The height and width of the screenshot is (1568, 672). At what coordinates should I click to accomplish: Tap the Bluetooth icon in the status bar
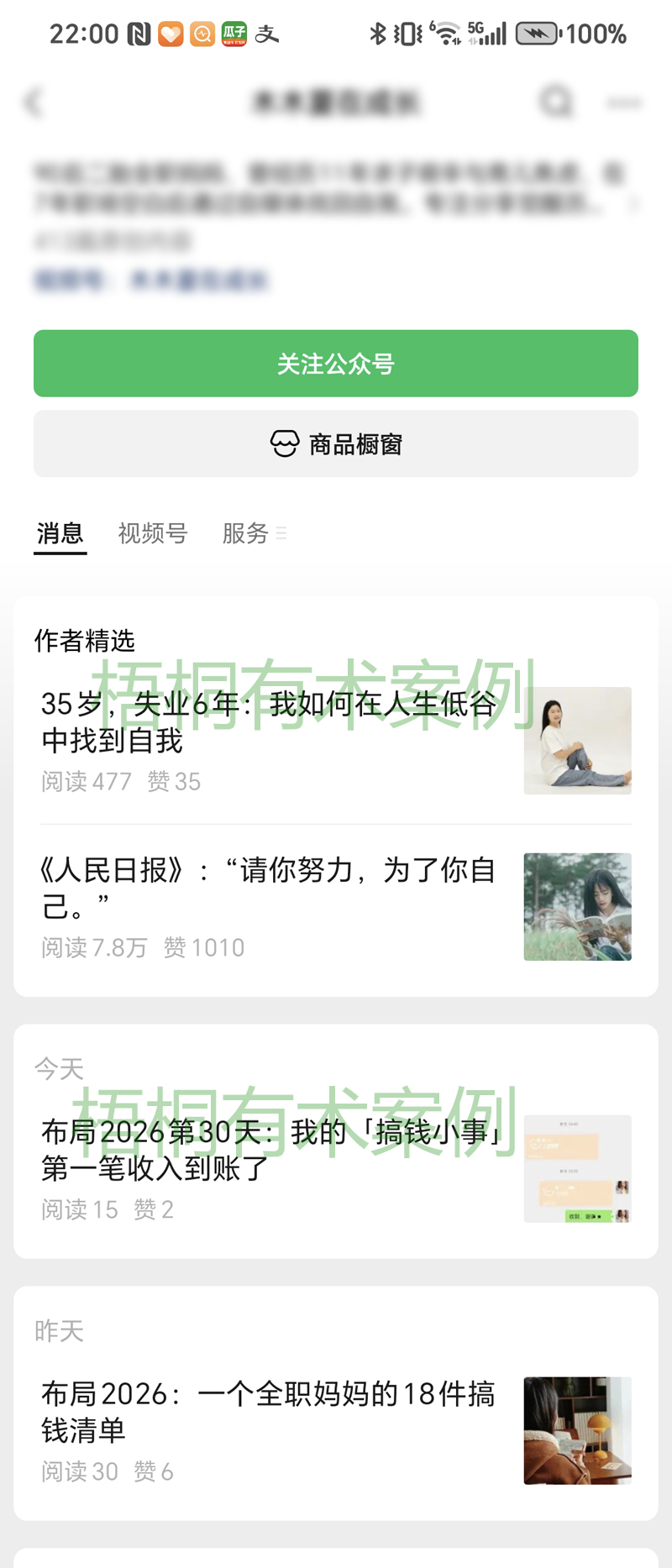377,32
